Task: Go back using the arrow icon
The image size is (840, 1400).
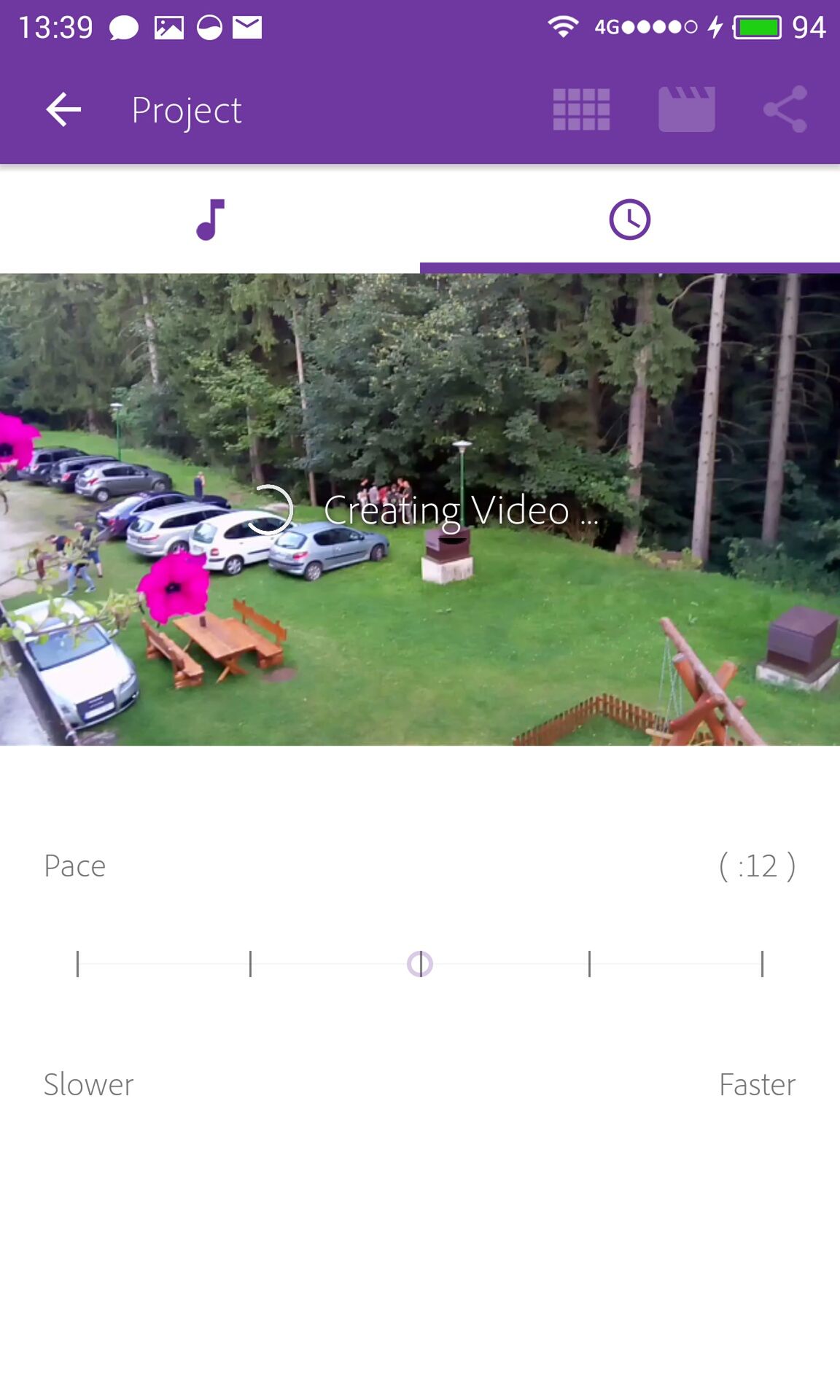Action: pos(63,110)
